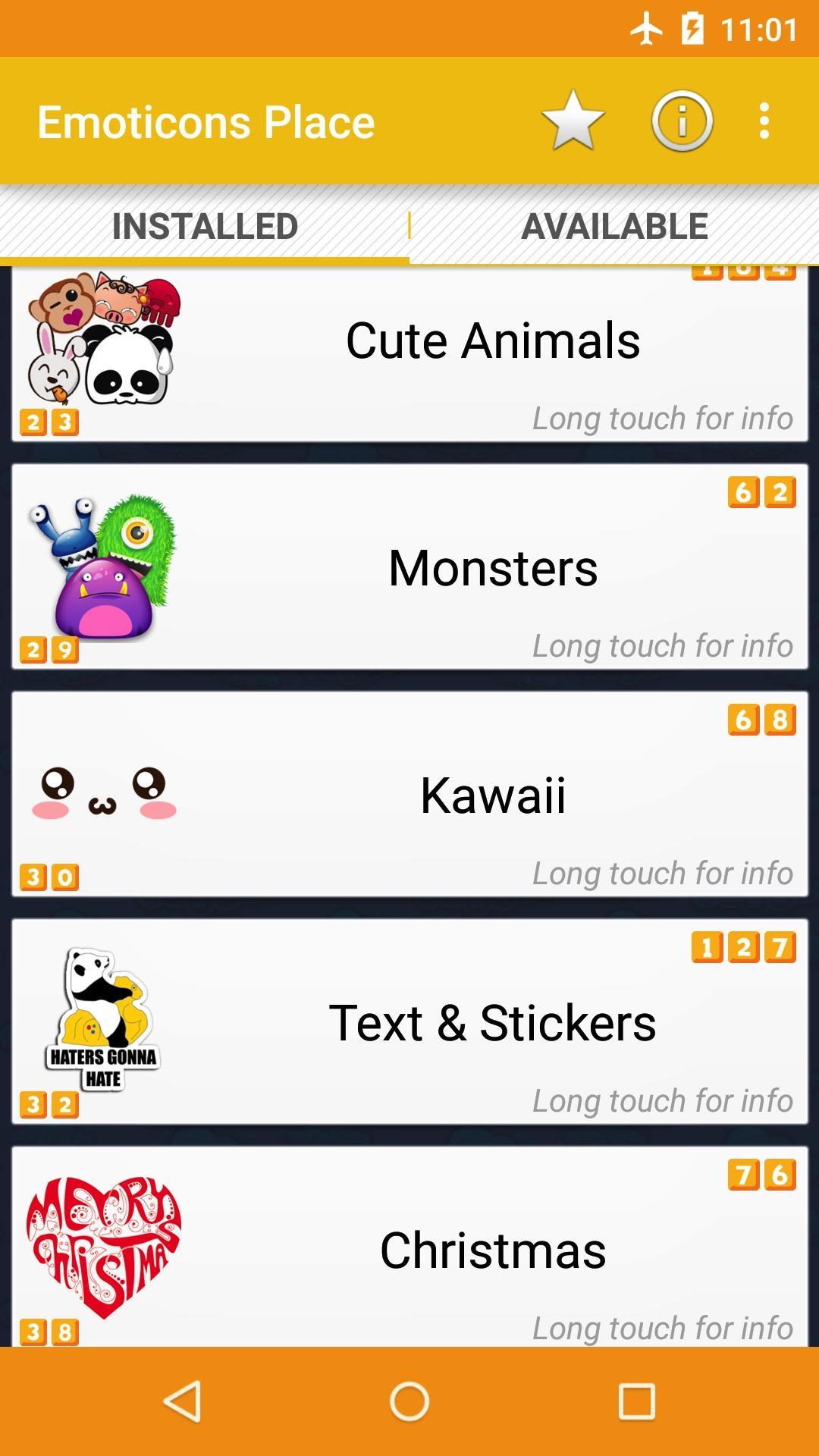Select the Installed tab
The height and width of the screenshot is (1456, 819).
205,226
